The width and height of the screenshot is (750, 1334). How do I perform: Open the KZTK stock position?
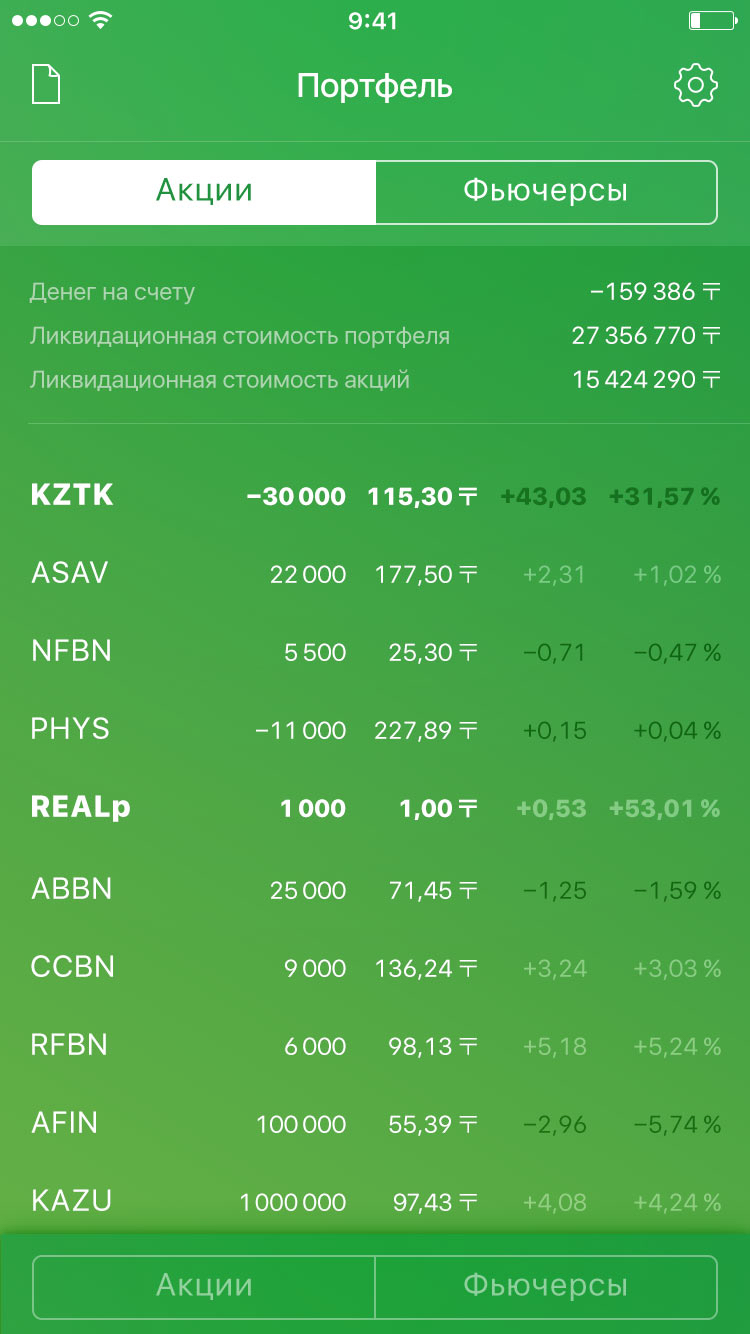pos(375,496)
